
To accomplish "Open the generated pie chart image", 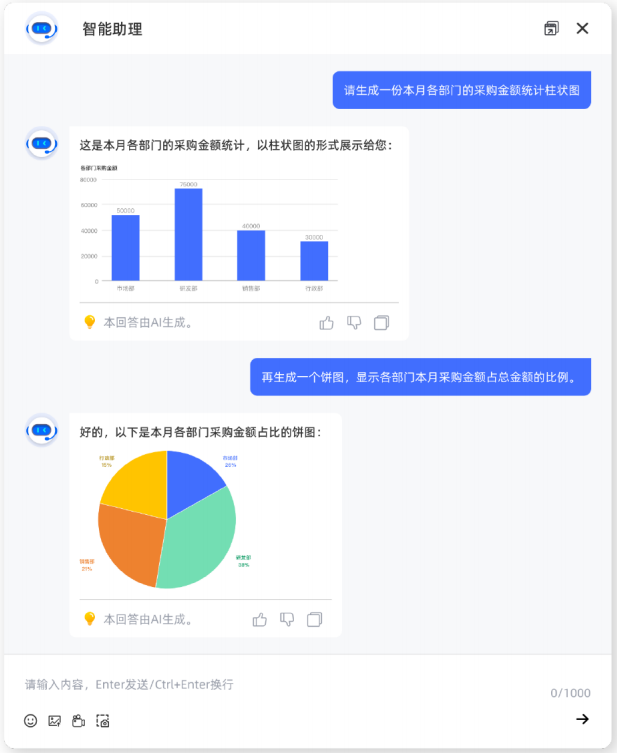I will (168, 518).
